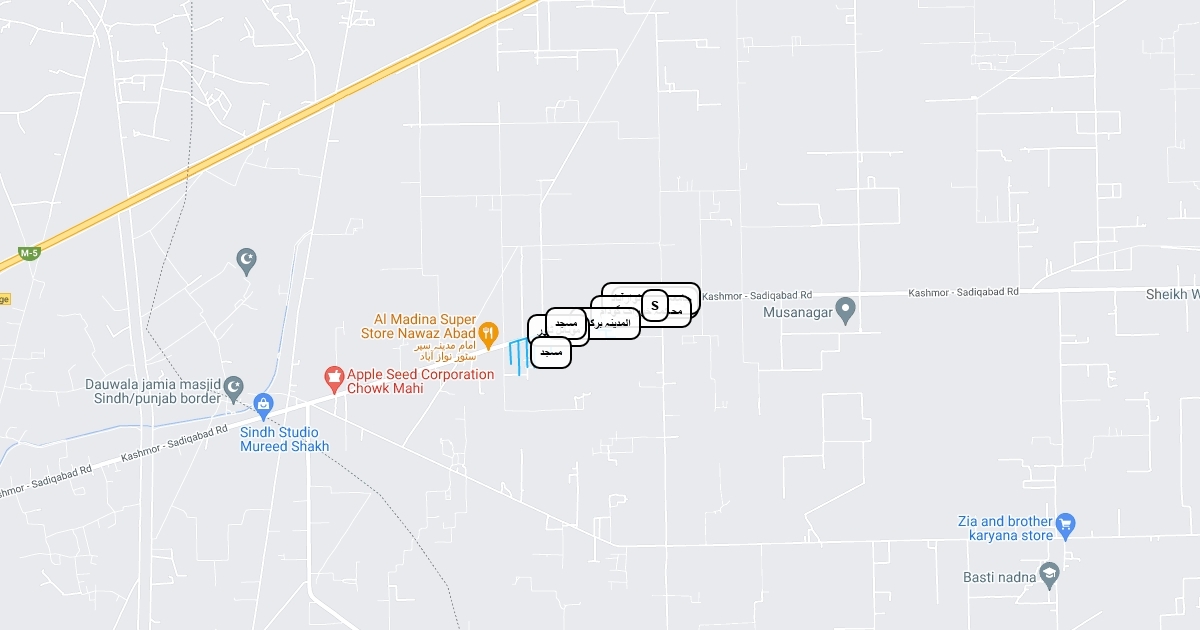Image resolution: width=1200 pixels, height=630 pixels.
Task: Tap the Basti nadna place marker
Action: (1049, 576)
